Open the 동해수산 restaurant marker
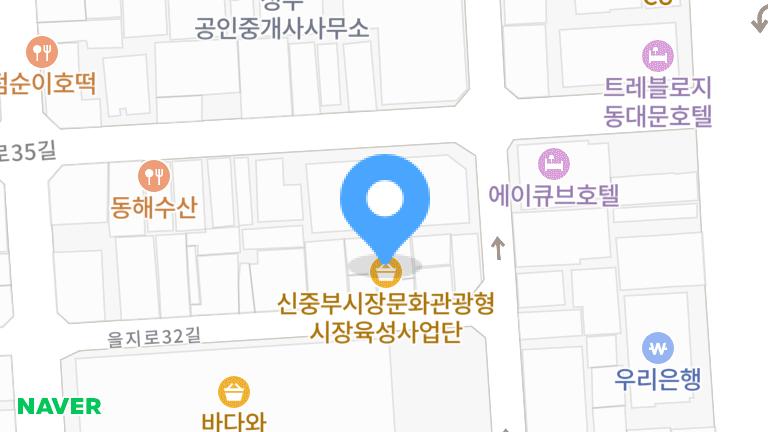 [x=153, y=176]
